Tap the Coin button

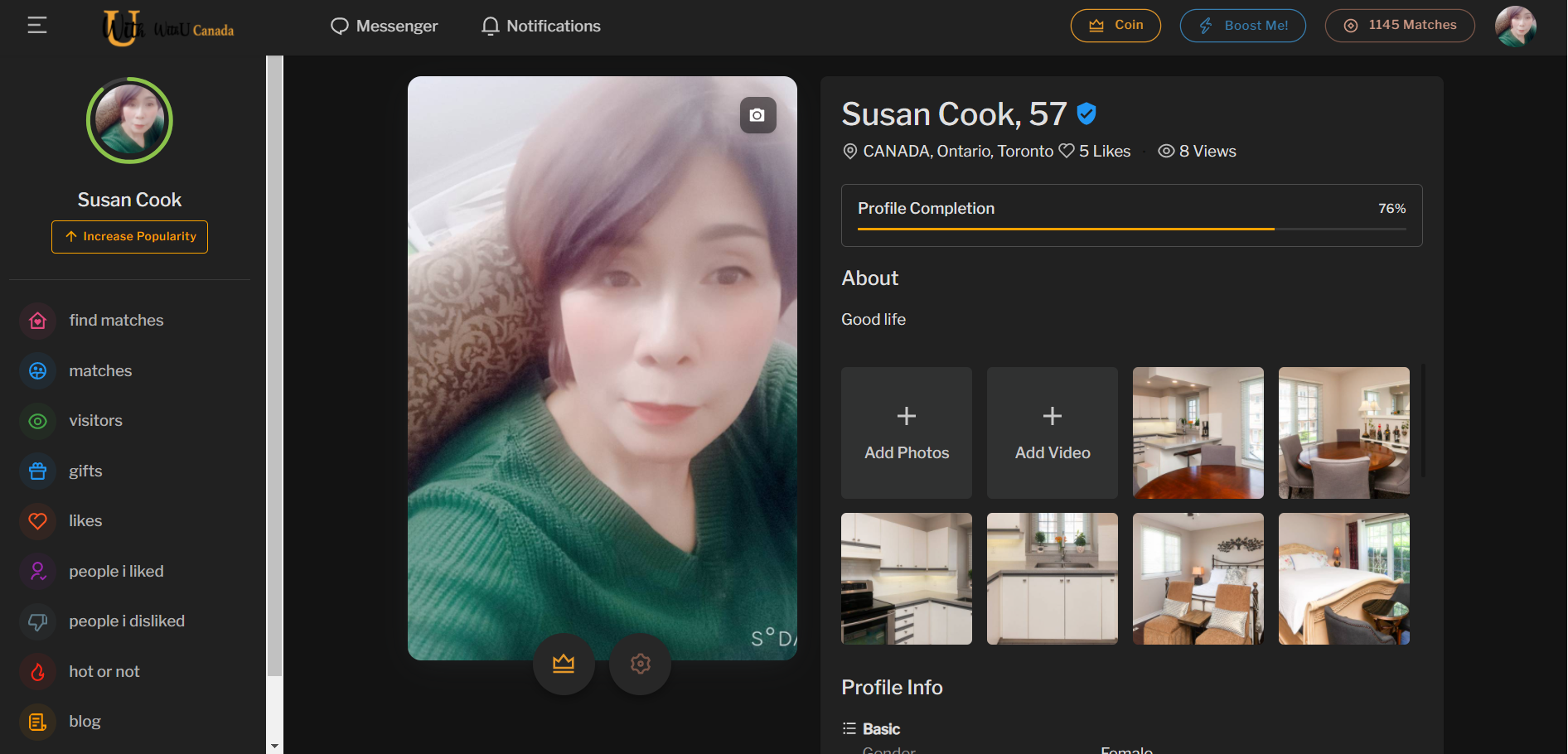pos(1115,26)
